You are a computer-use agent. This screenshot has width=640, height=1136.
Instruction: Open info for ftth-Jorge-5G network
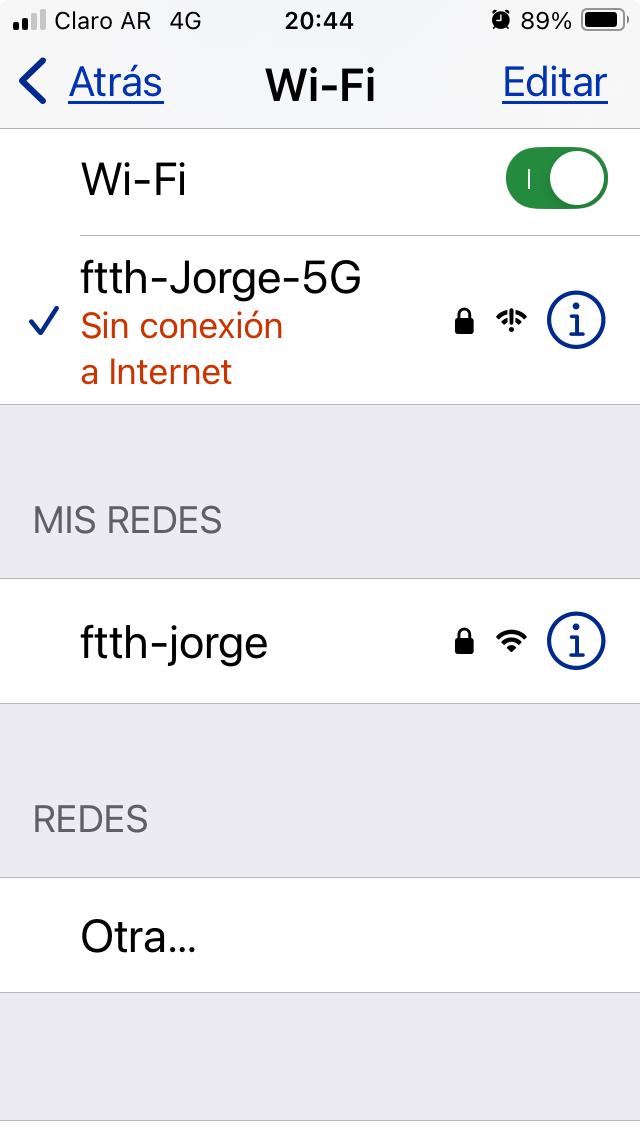(x=576, y=321)
